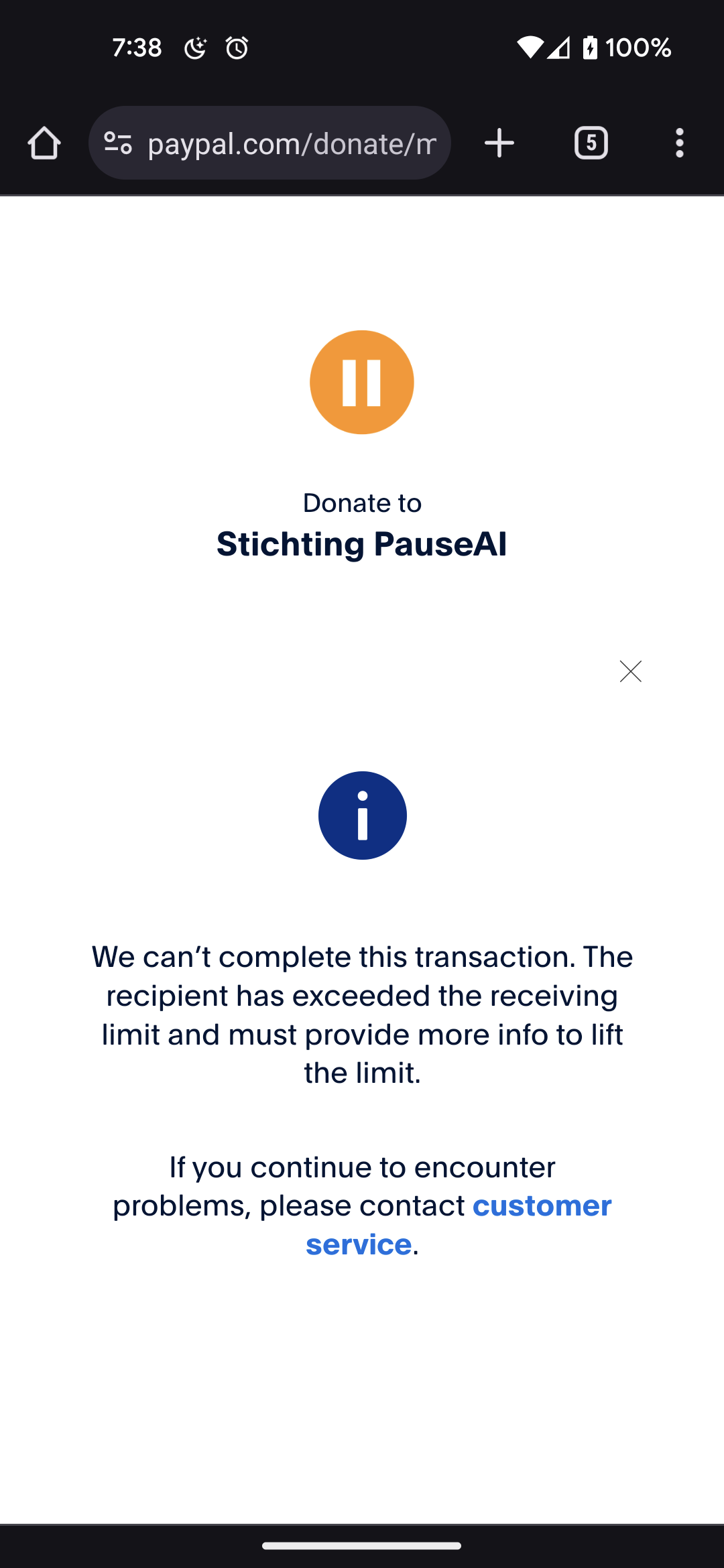The width and height of the screenshot is (724, 1568).
Task: Tap the paypal.com address bar
Action: [292, 143]
